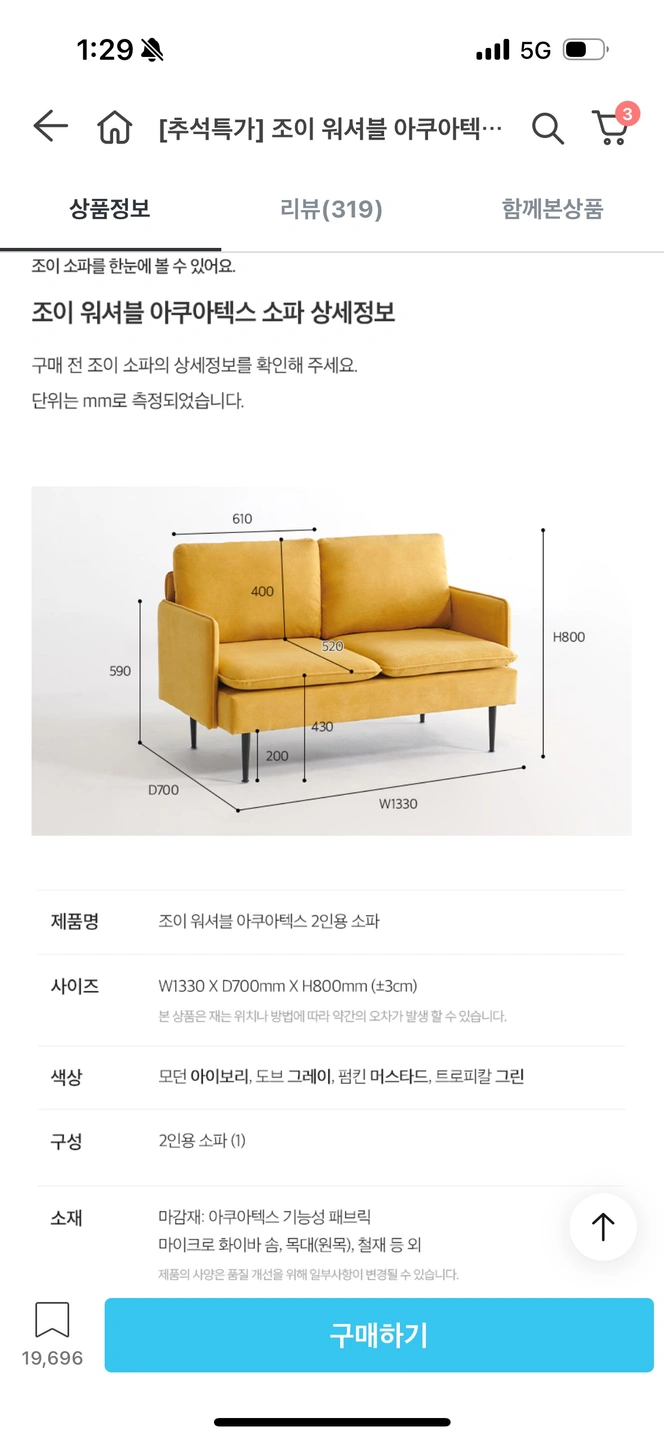Switch to the 리뷰(319) tab

(331, 209)
